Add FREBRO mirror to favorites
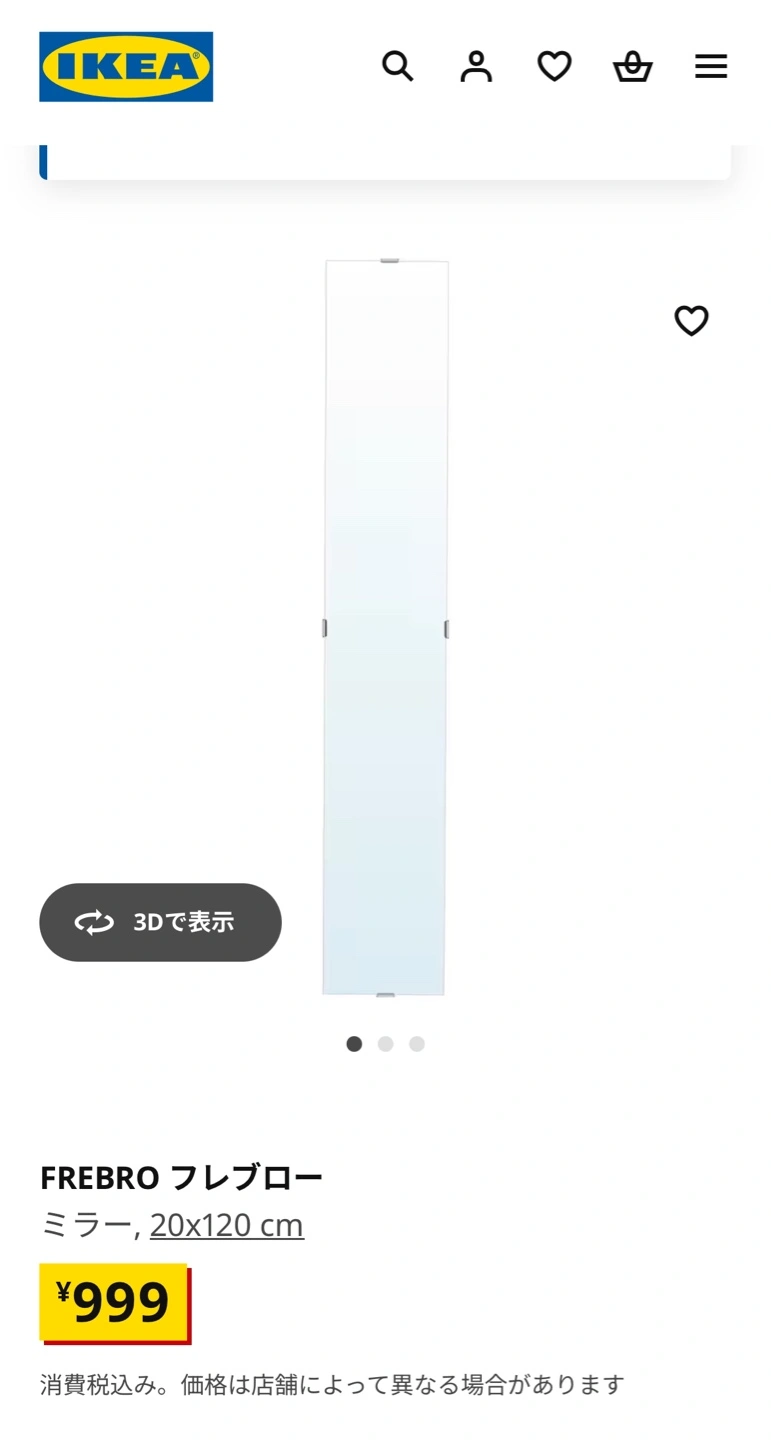Viewport: 771px width, 1440px height. (691, 321)
